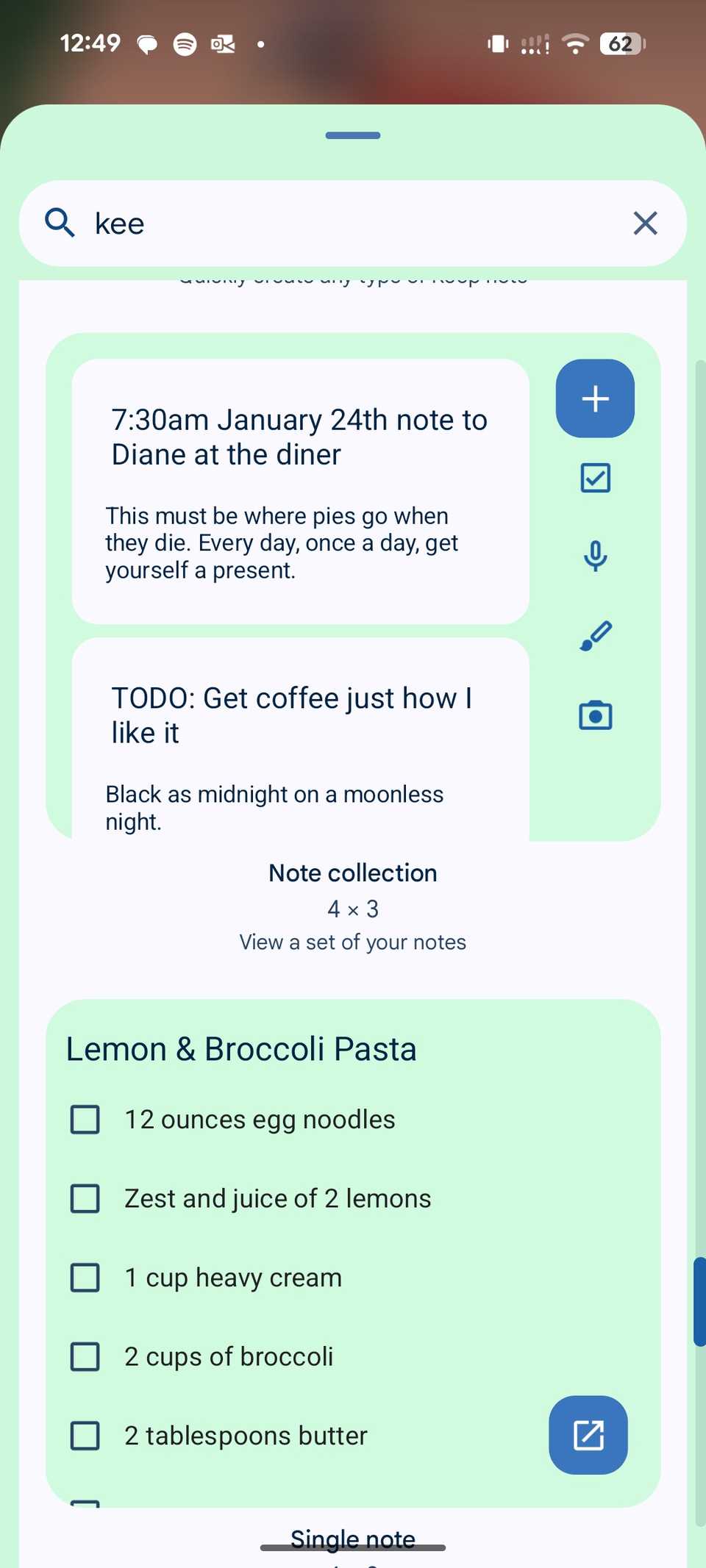Tap the search field containing kee
Image resolution: width=706 pixels, height=1568 pixels.
click(x=294, y=223)
